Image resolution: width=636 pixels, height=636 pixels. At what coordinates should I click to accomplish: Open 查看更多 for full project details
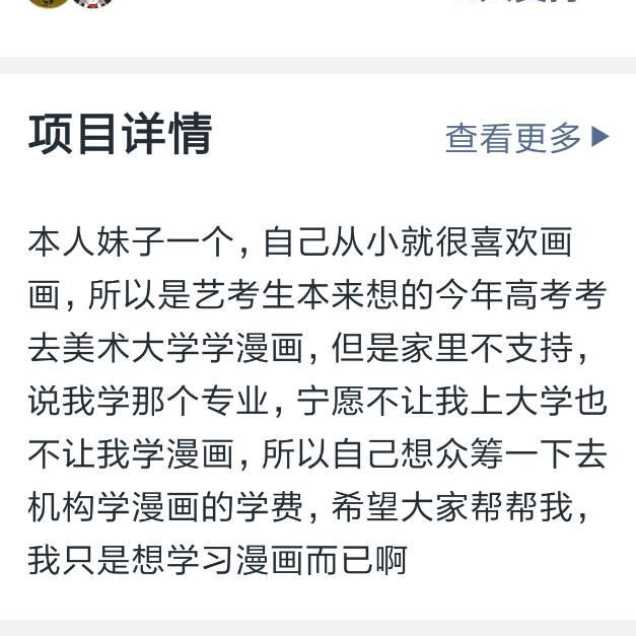point(525,138)
